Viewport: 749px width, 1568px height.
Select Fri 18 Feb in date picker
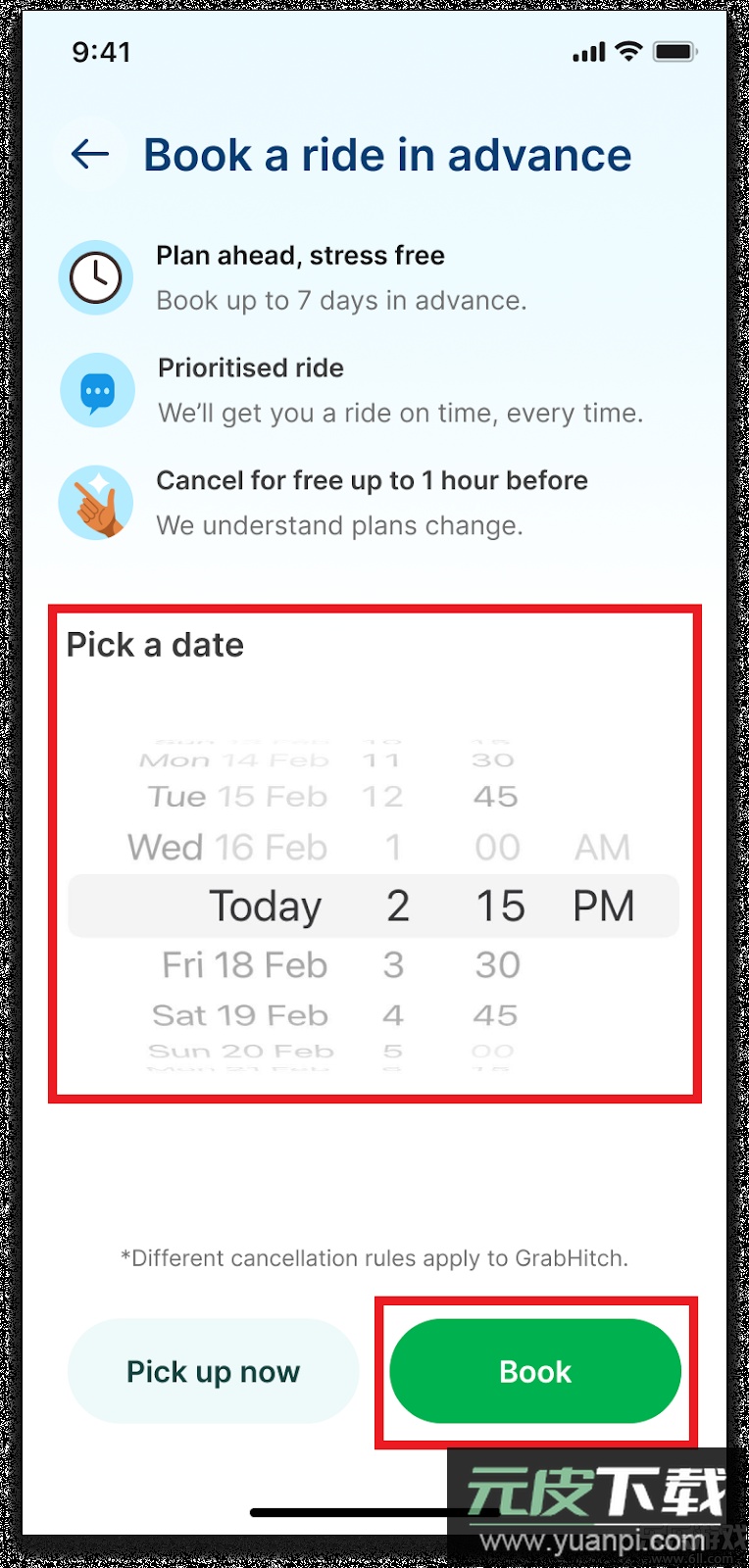click(x=244, y=965)
